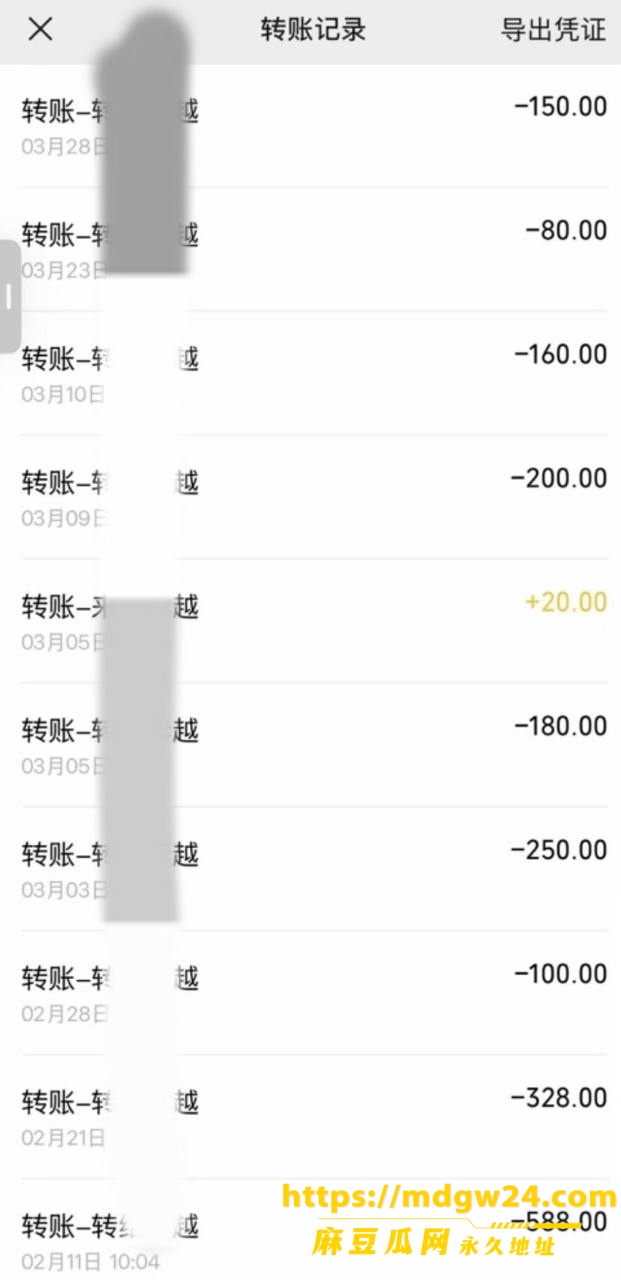Open the 03月23日 transfer of -80.00
This screenshot has width=621, height=1280.
[x=310, y=250]
